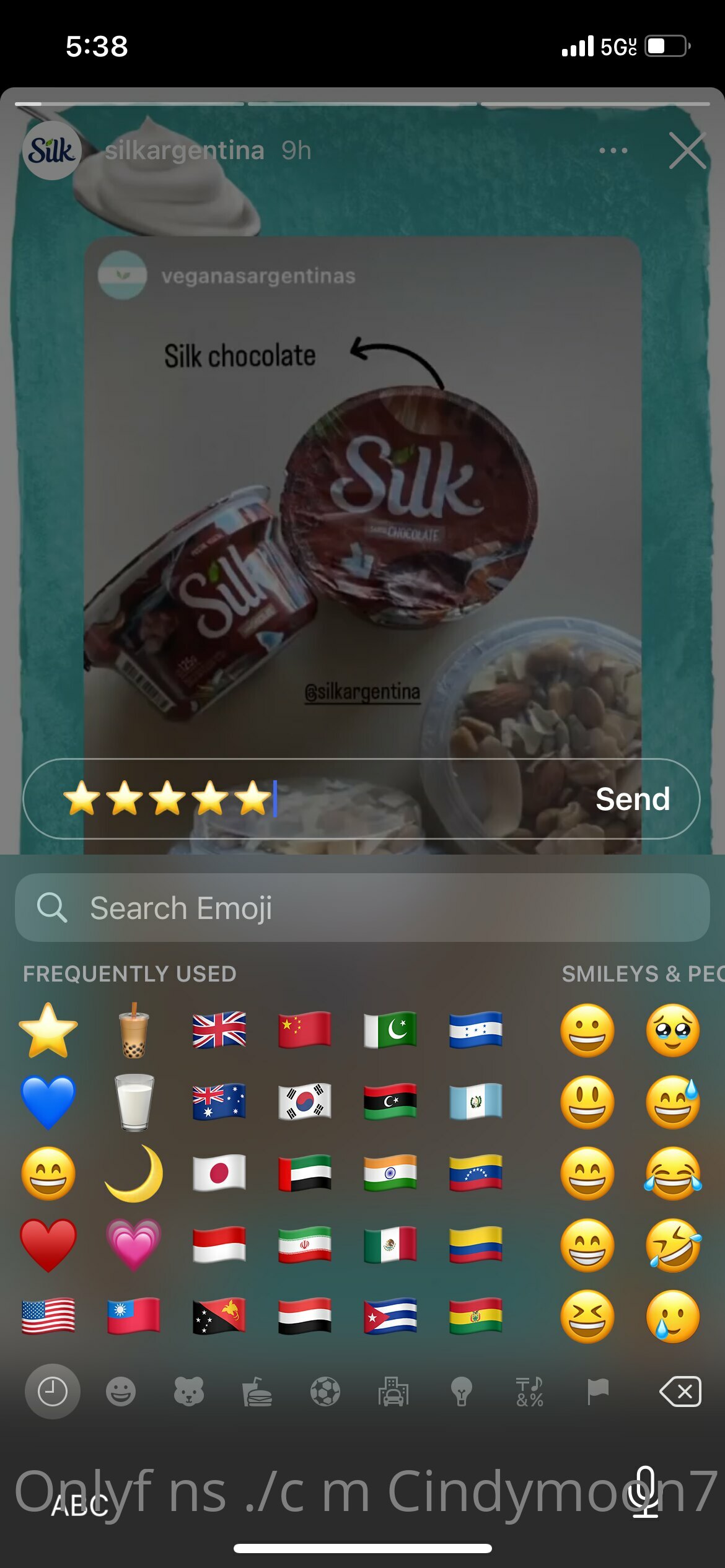Switch to the Animals & Nature category
Image resolution: width=725 pixels, height=1568 pixels.
pos(188,1392)
